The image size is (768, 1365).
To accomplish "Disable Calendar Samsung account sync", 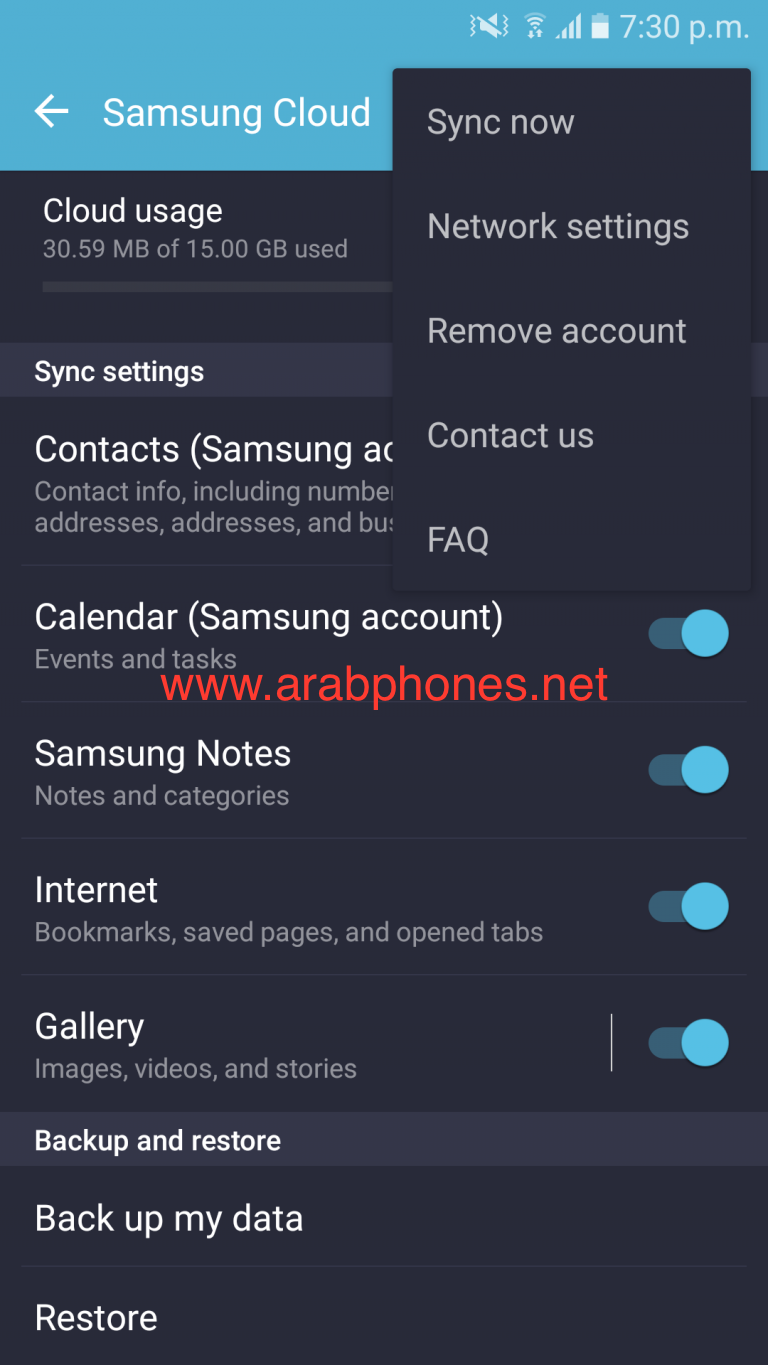I will click(687, 633).
